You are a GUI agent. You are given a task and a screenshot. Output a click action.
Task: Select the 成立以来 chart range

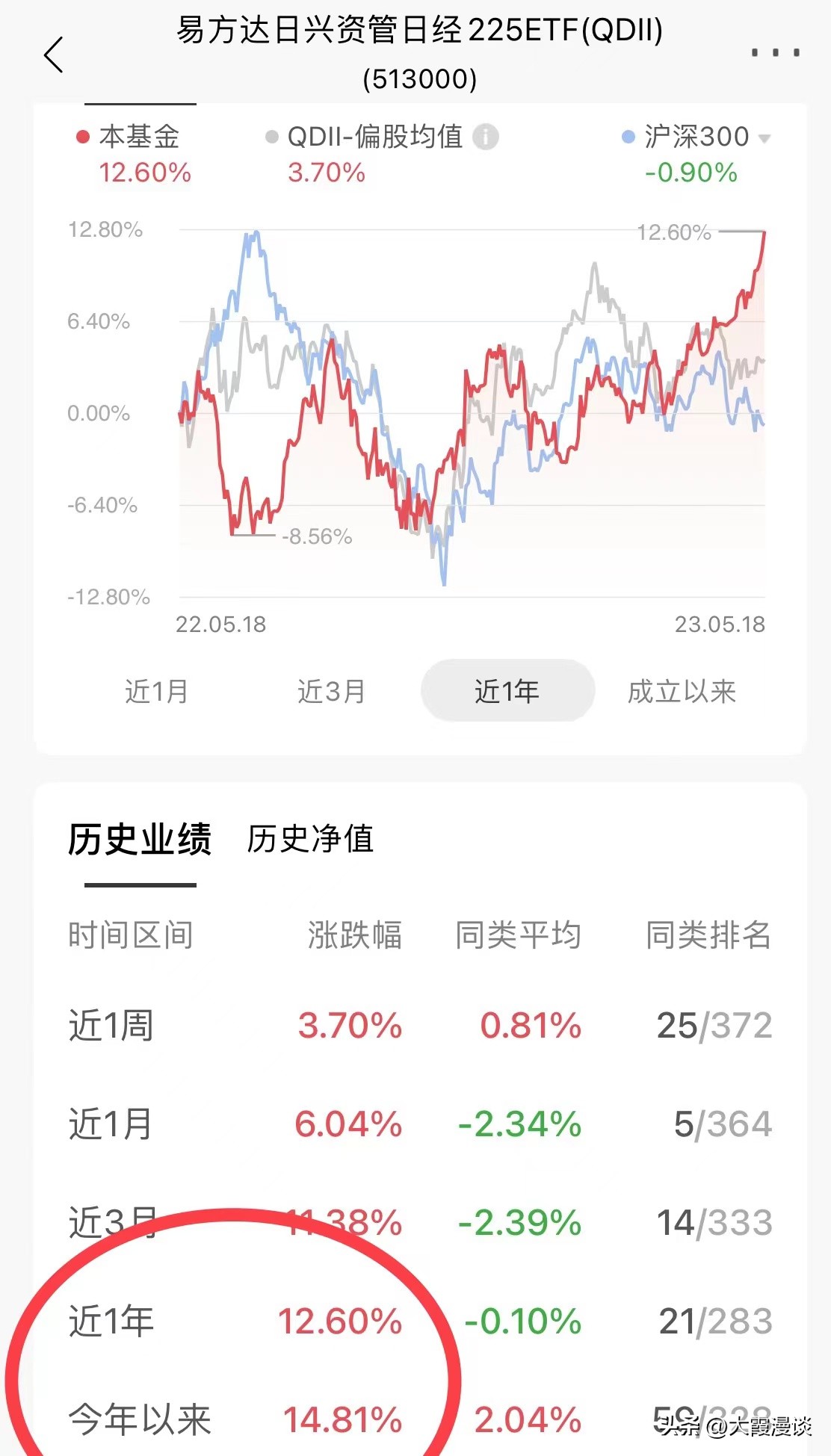[x=682, y=691]
